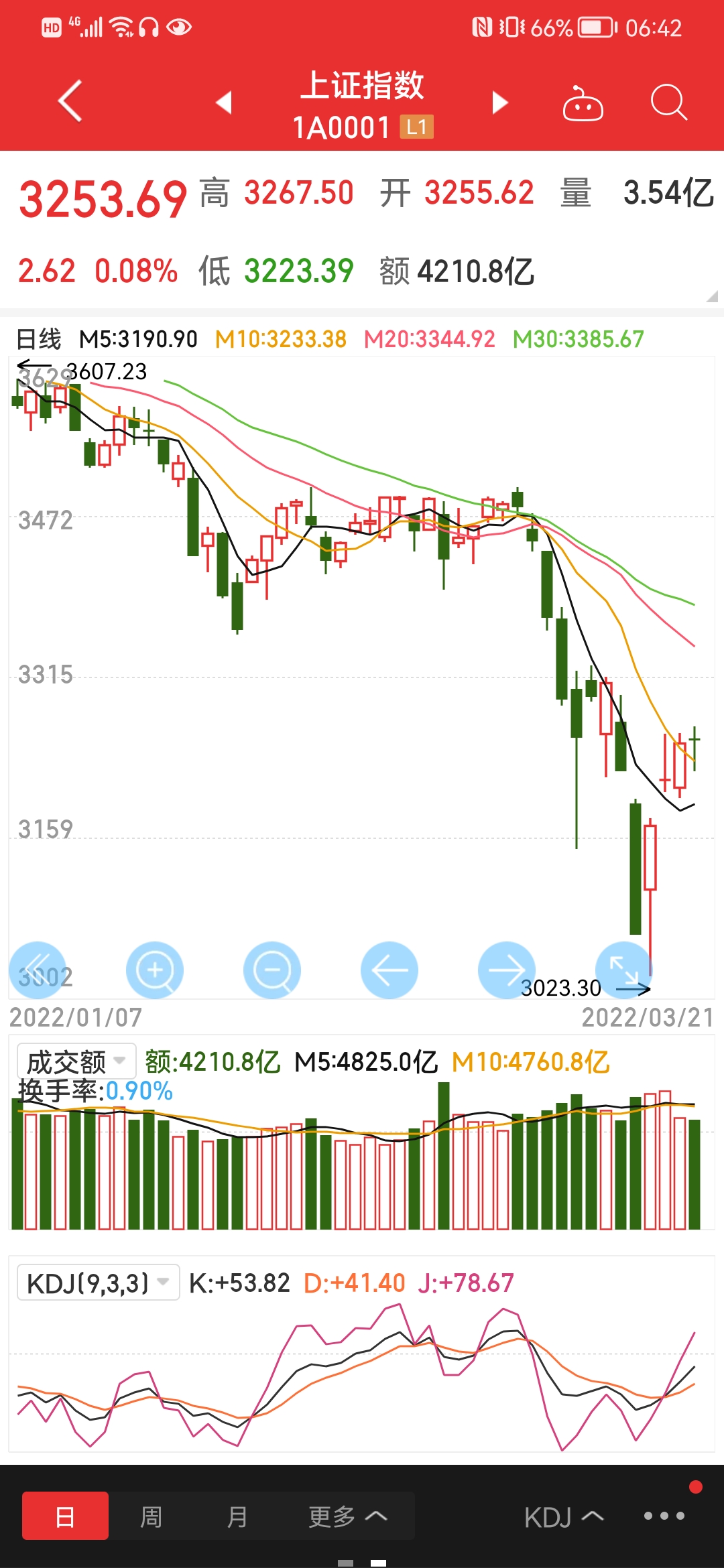Open the 成交额 indicator dropdown
This screenshot has width=724, height=1568.
click(76, 1061)
